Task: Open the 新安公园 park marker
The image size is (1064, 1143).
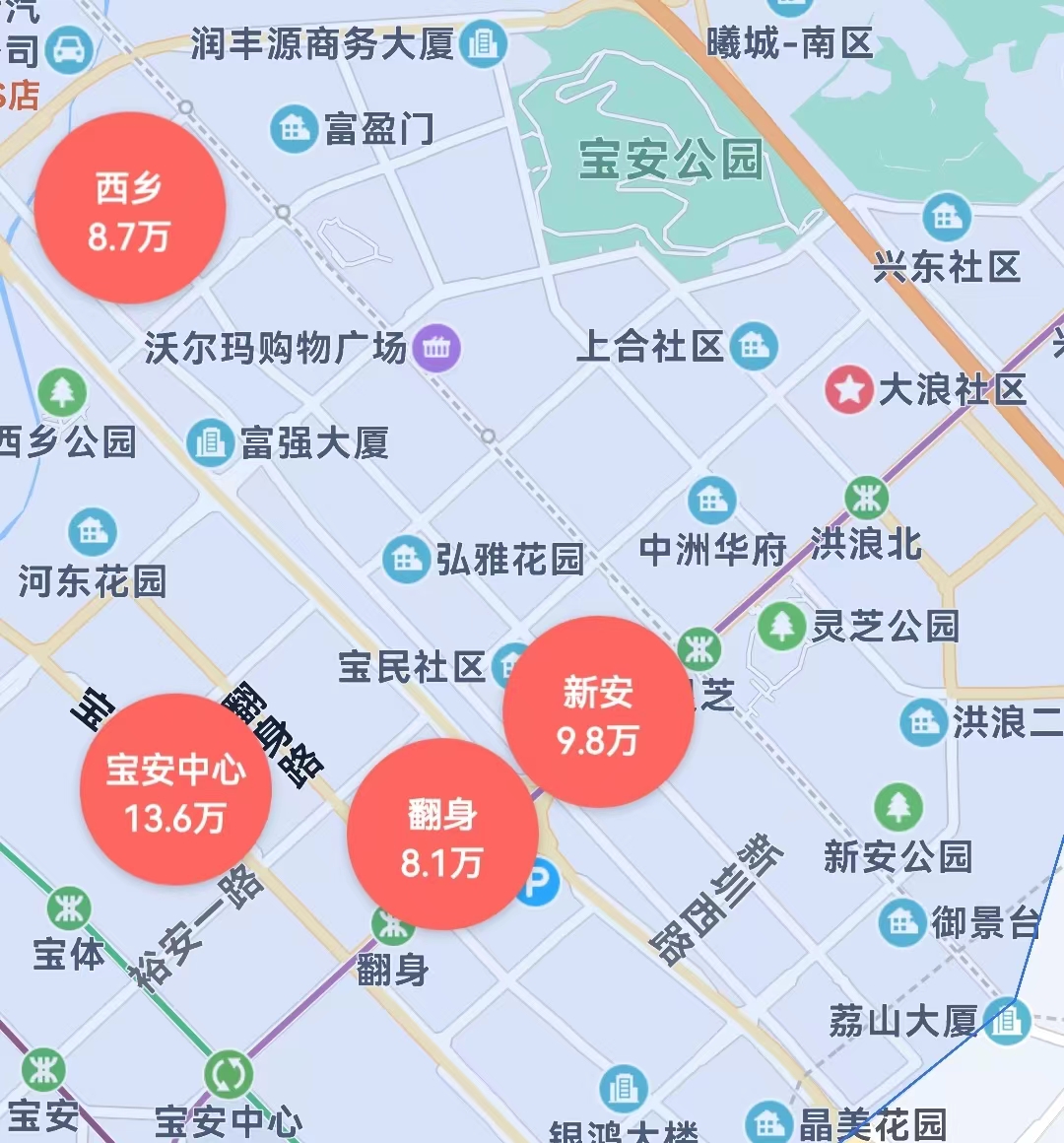Action: coord(898,807)
